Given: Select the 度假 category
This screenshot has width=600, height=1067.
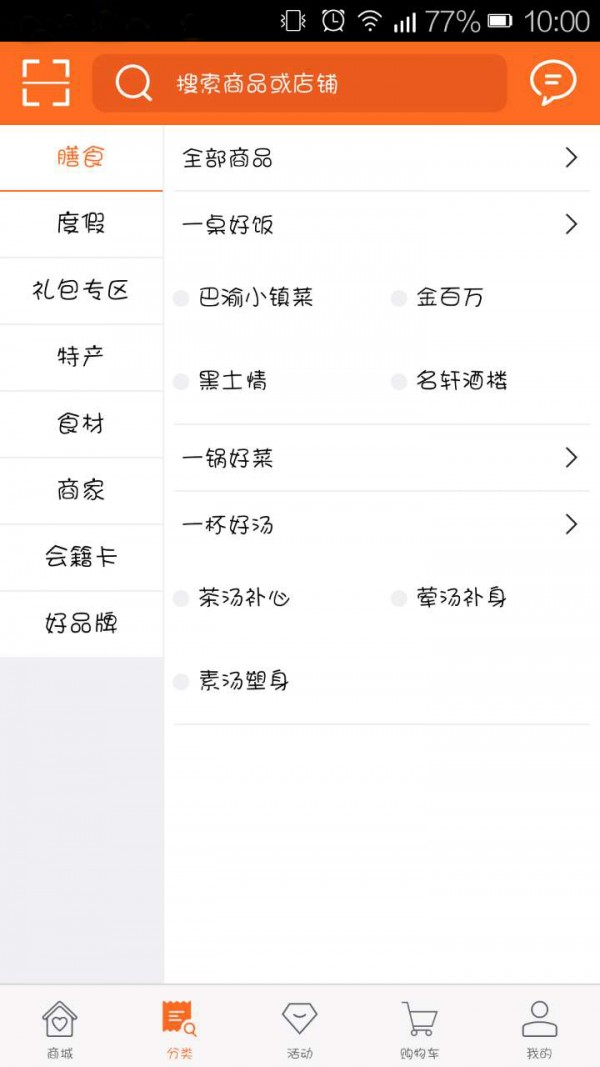Looking at the screenshot, I should coord(81,223).
